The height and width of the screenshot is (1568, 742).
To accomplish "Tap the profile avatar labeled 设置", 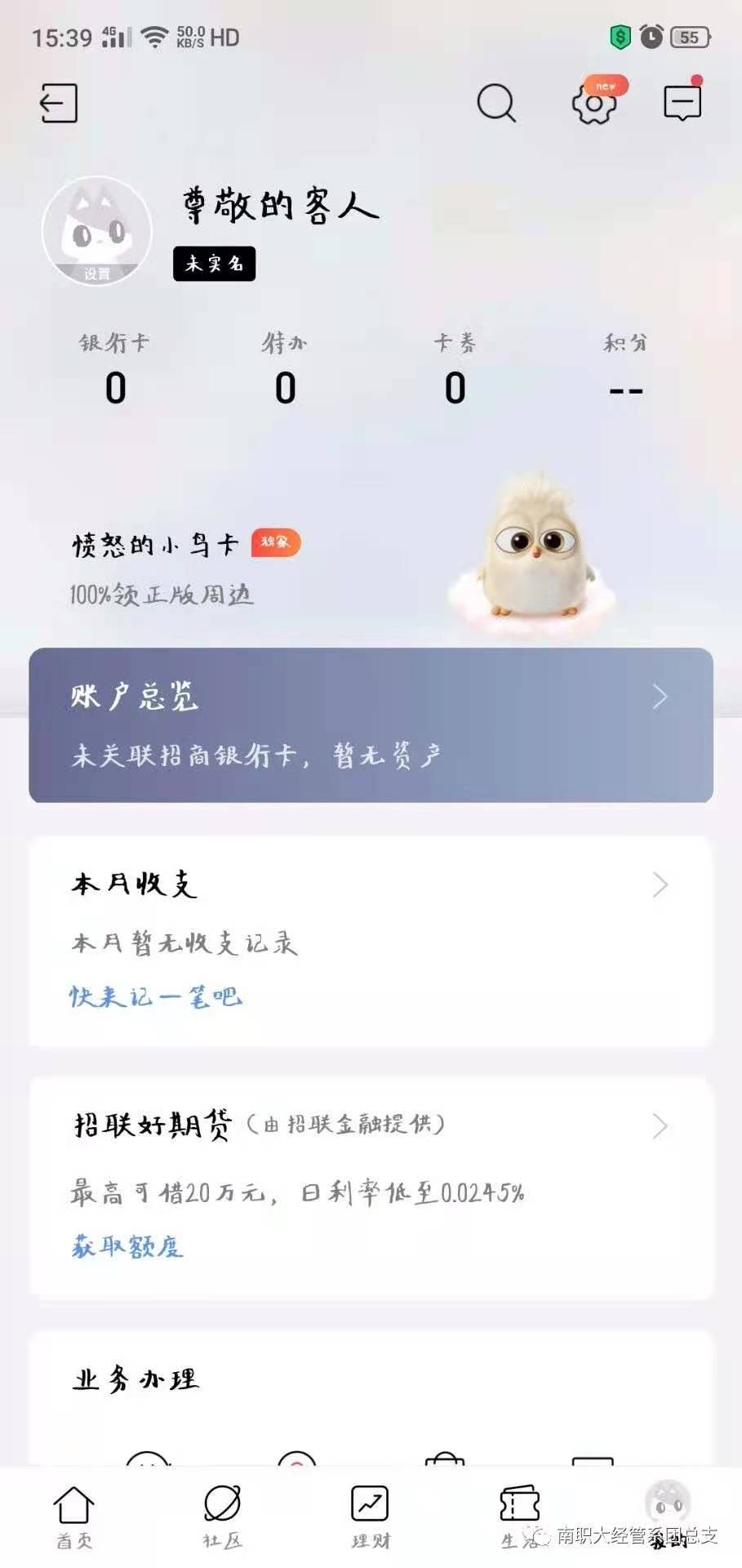I will coord(97,231).
